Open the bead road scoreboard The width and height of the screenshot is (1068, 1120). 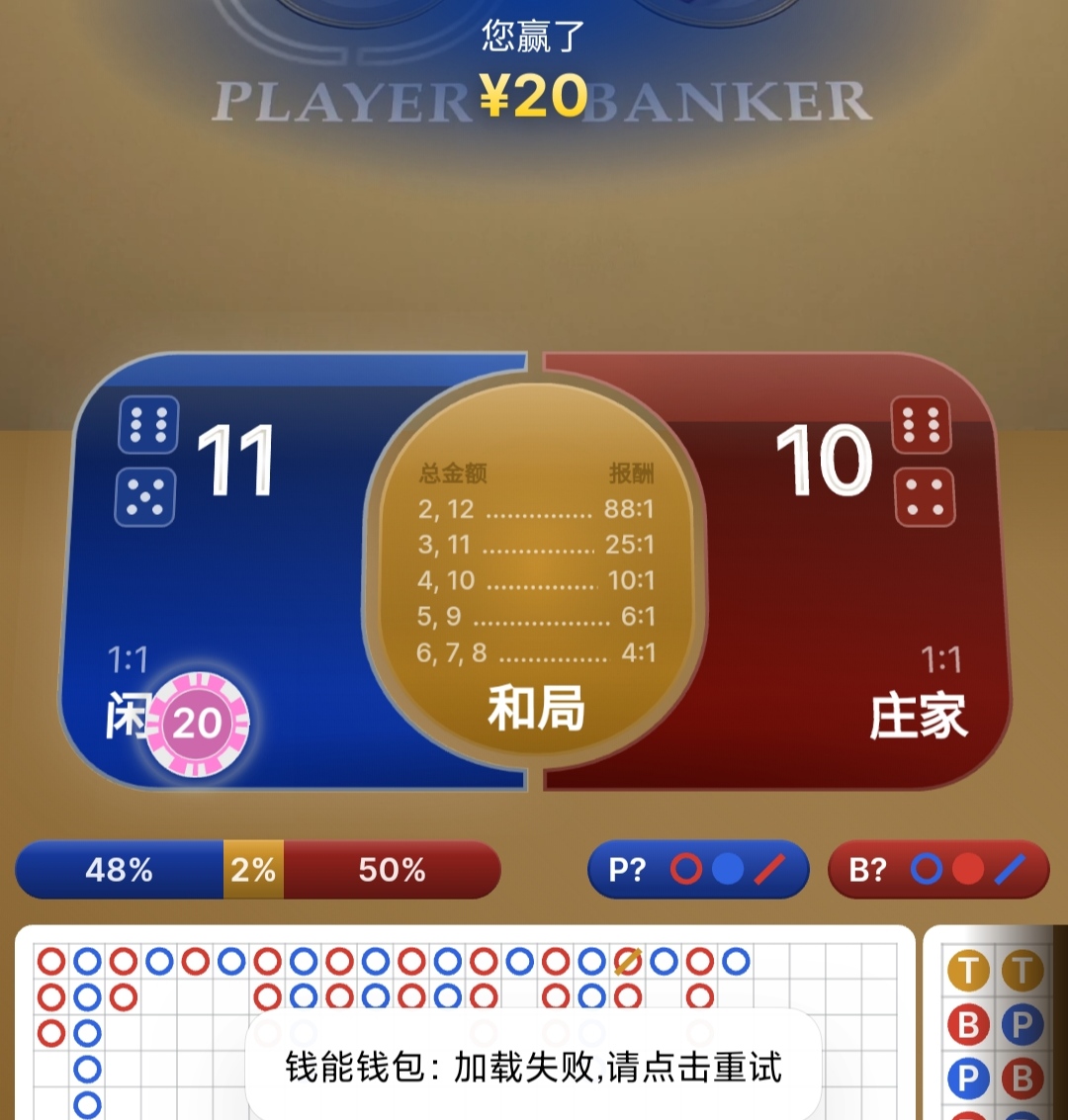click(x=994, y=1028)
